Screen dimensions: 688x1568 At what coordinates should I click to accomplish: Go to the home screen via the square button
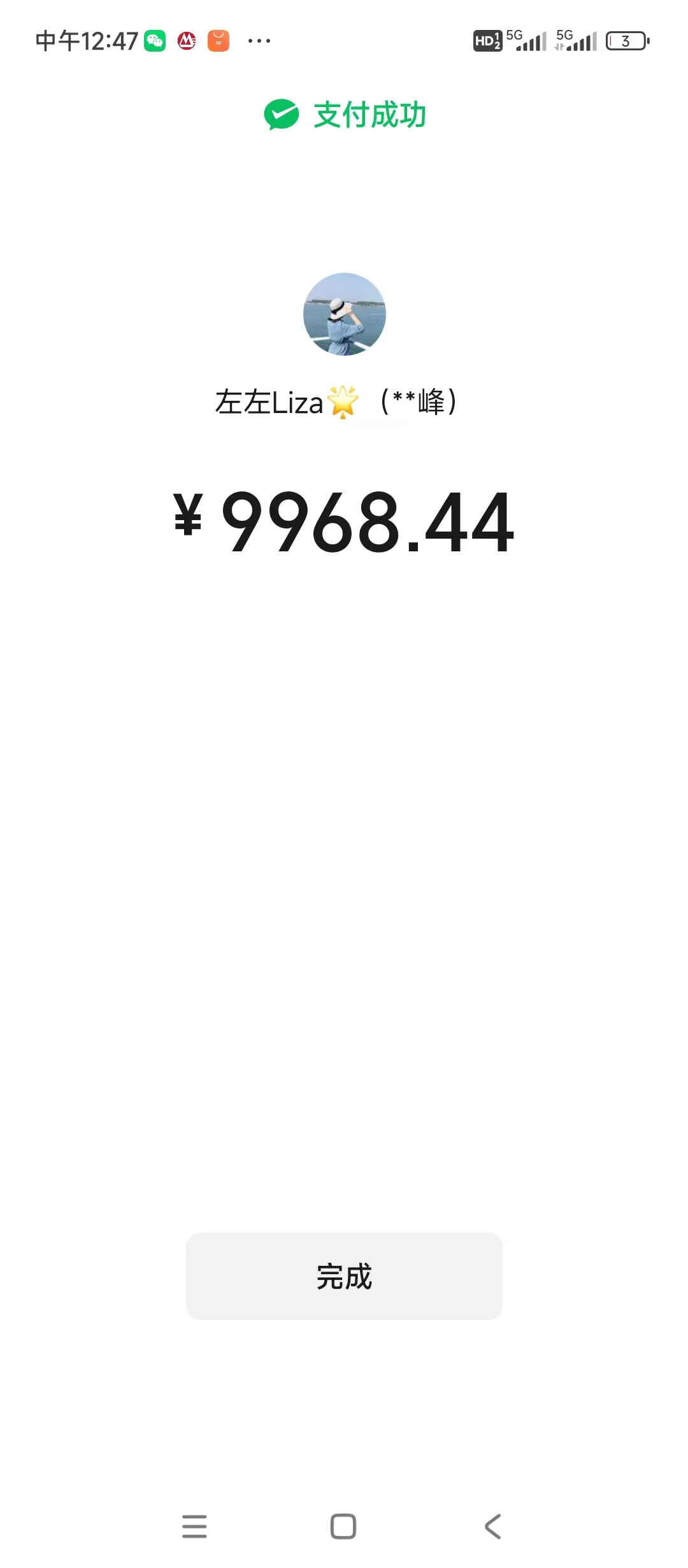coord(343,1527)
